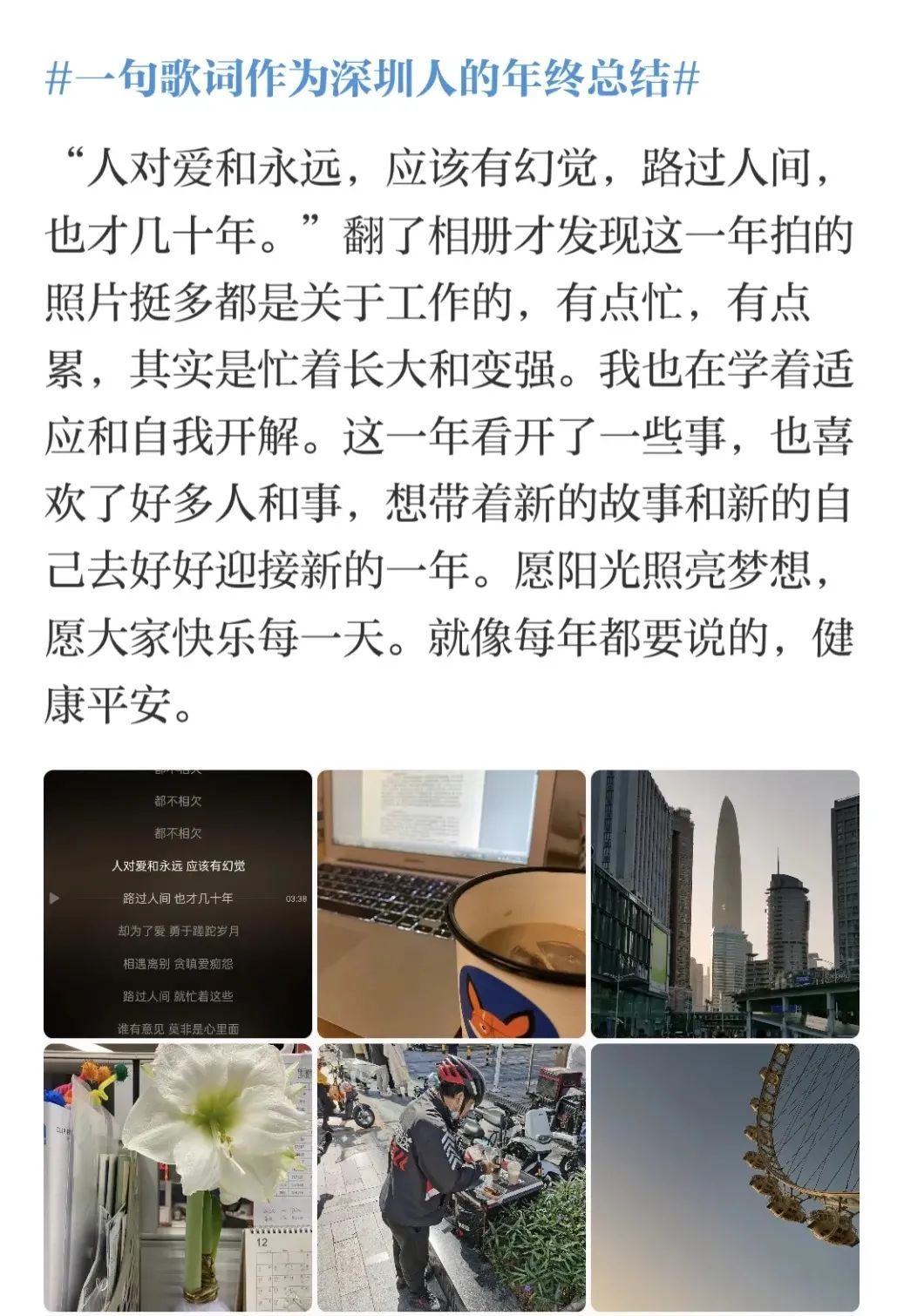This screenshot has height=1316, width=904.
Task: View the white flower photo
Action: (178, 1177)
